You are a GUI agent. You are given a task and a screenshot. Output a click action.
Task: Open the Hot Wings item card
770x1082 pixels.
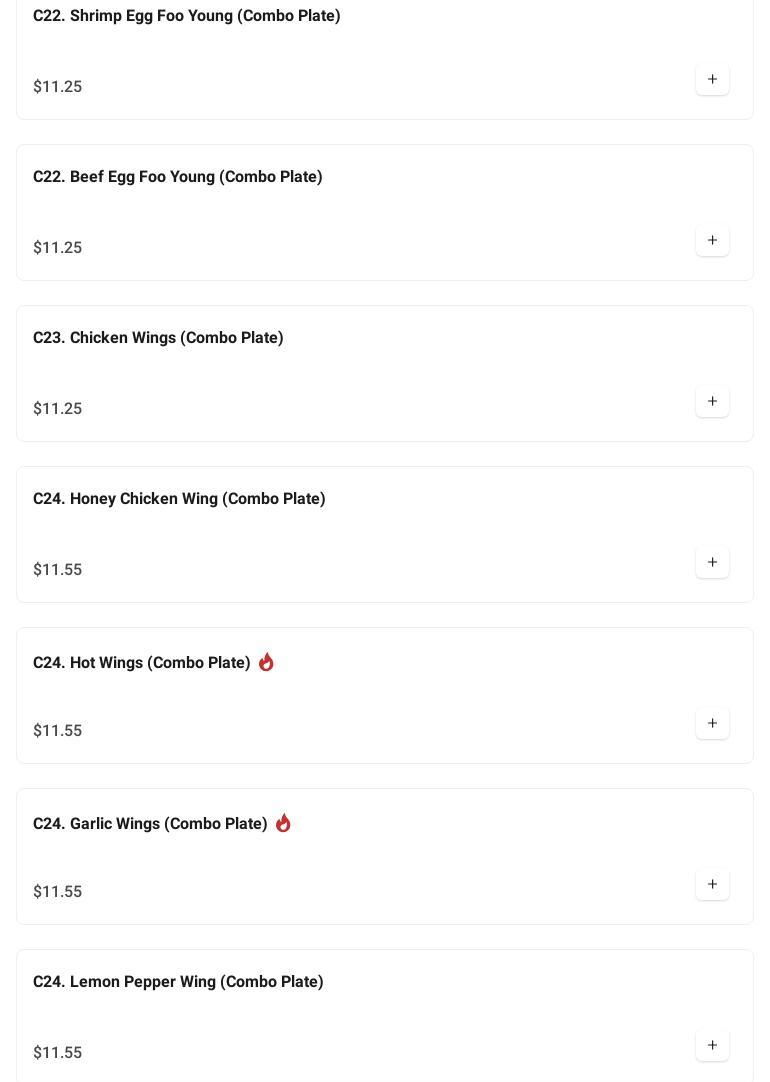(x=142, y=663)
